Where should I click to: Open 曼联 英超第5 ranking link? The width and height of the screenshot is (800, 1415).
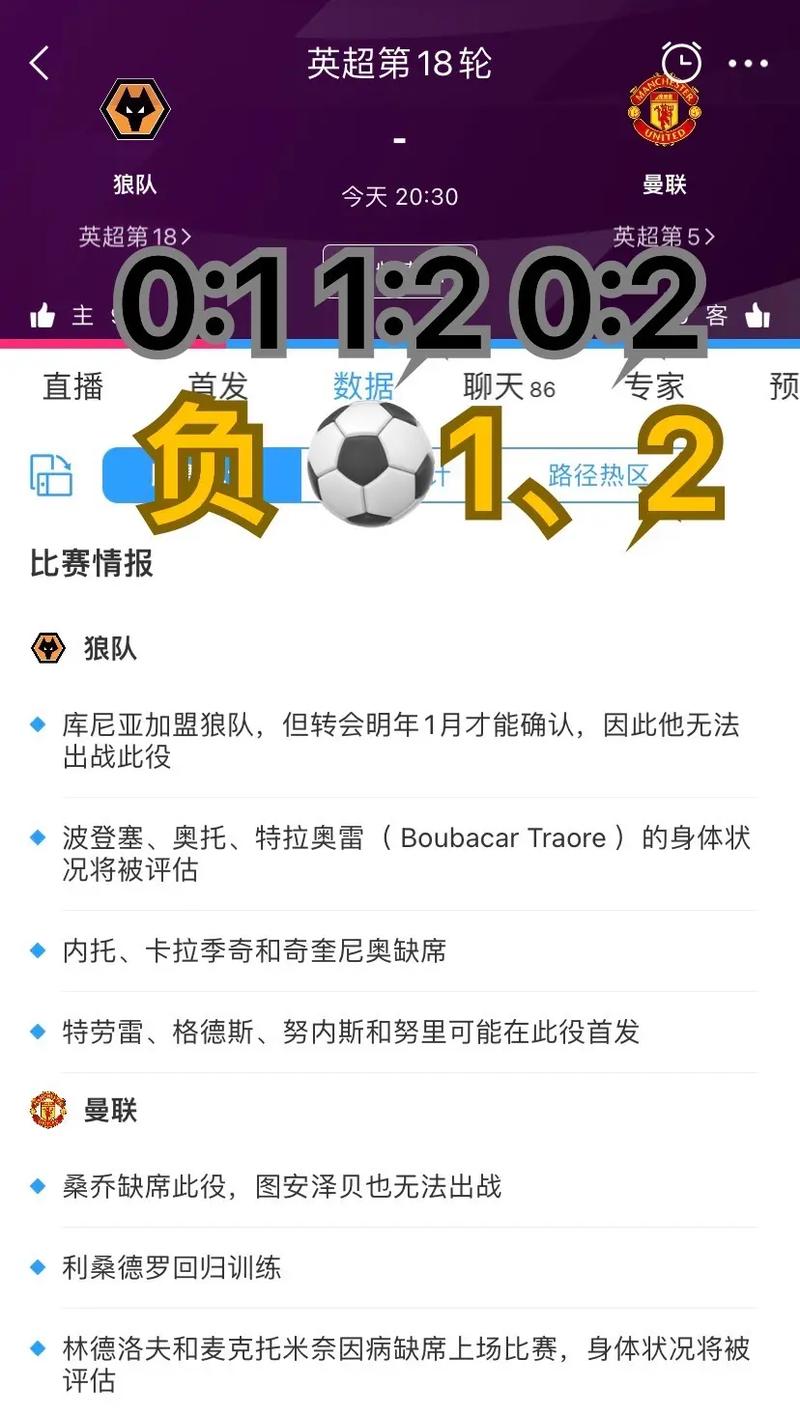point(664,237)
